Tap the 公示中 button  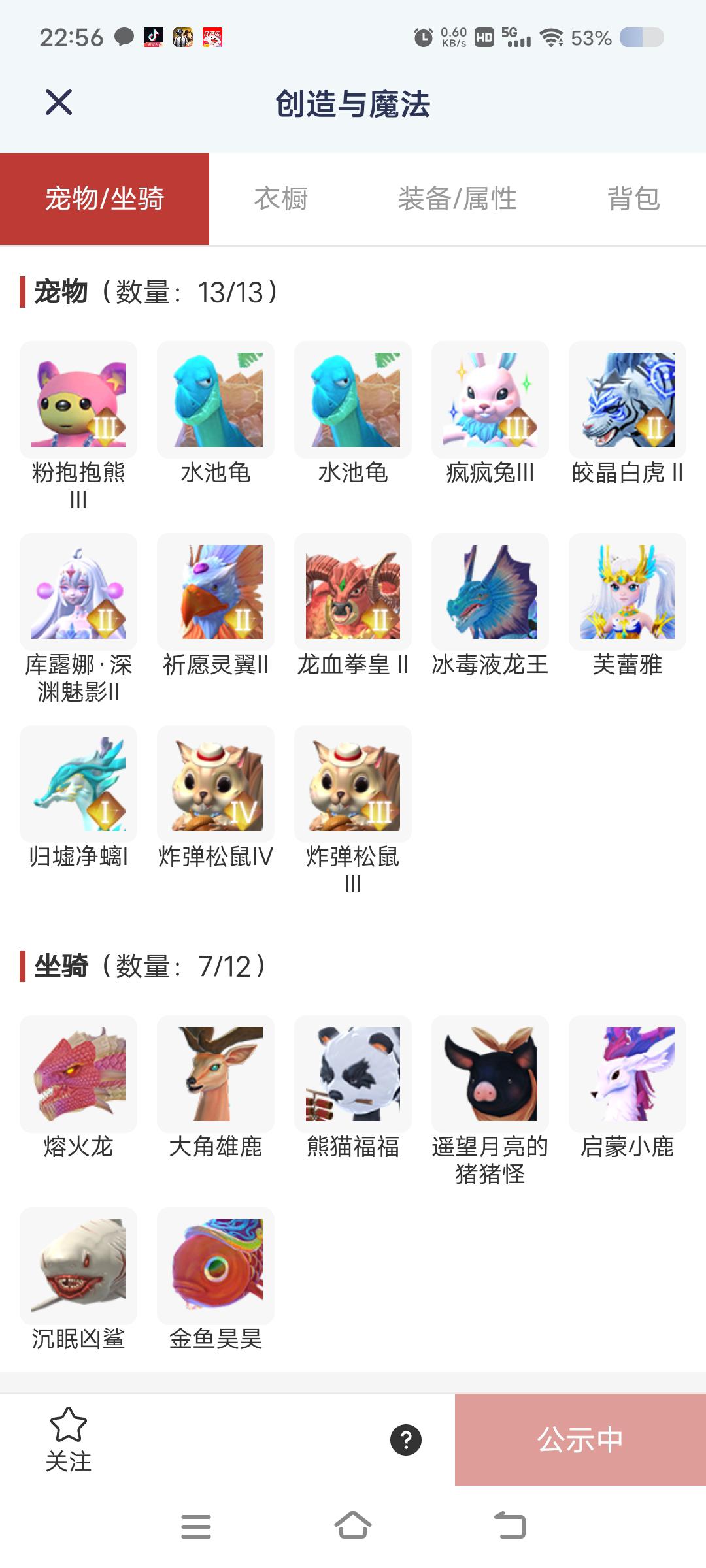pos(580,1439)
